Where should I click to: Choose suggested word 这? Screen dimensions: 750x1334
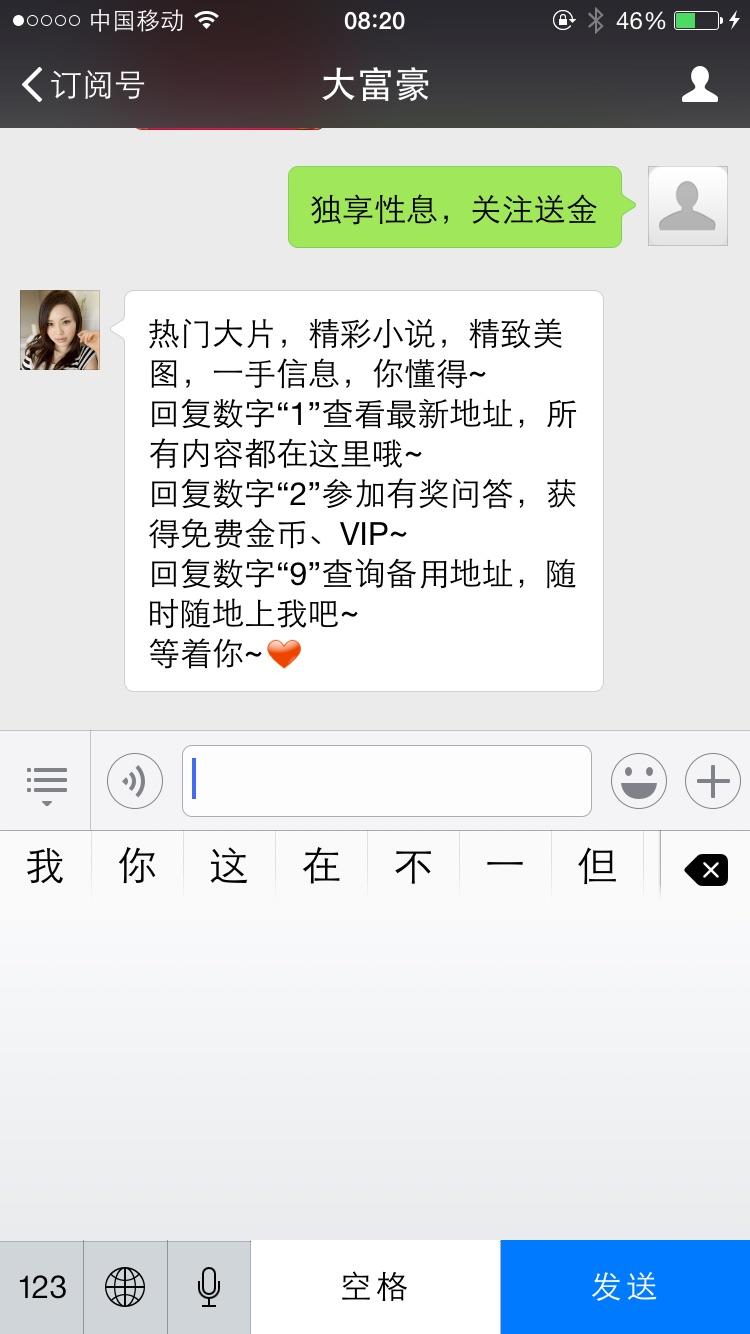(x=229, y=866)
